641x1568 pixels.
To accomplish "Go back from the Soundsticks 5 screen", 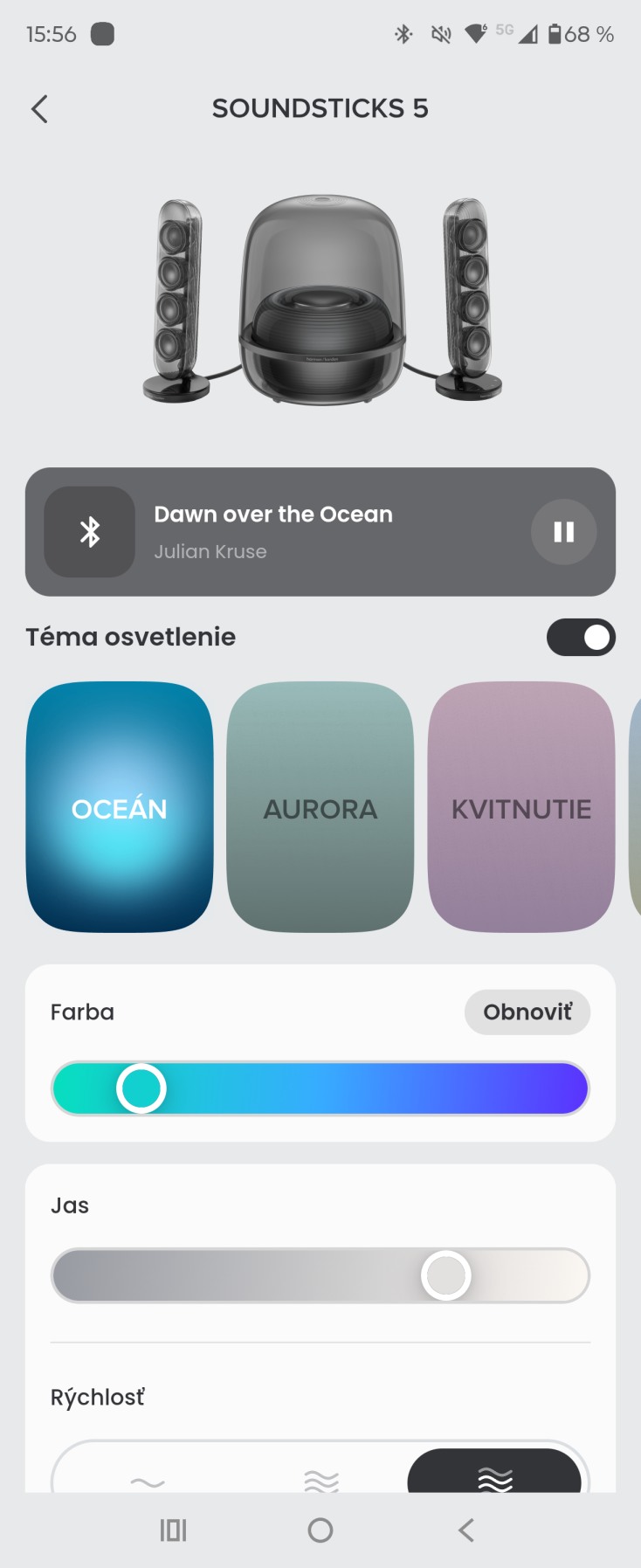I will click(x=39, y=109).
